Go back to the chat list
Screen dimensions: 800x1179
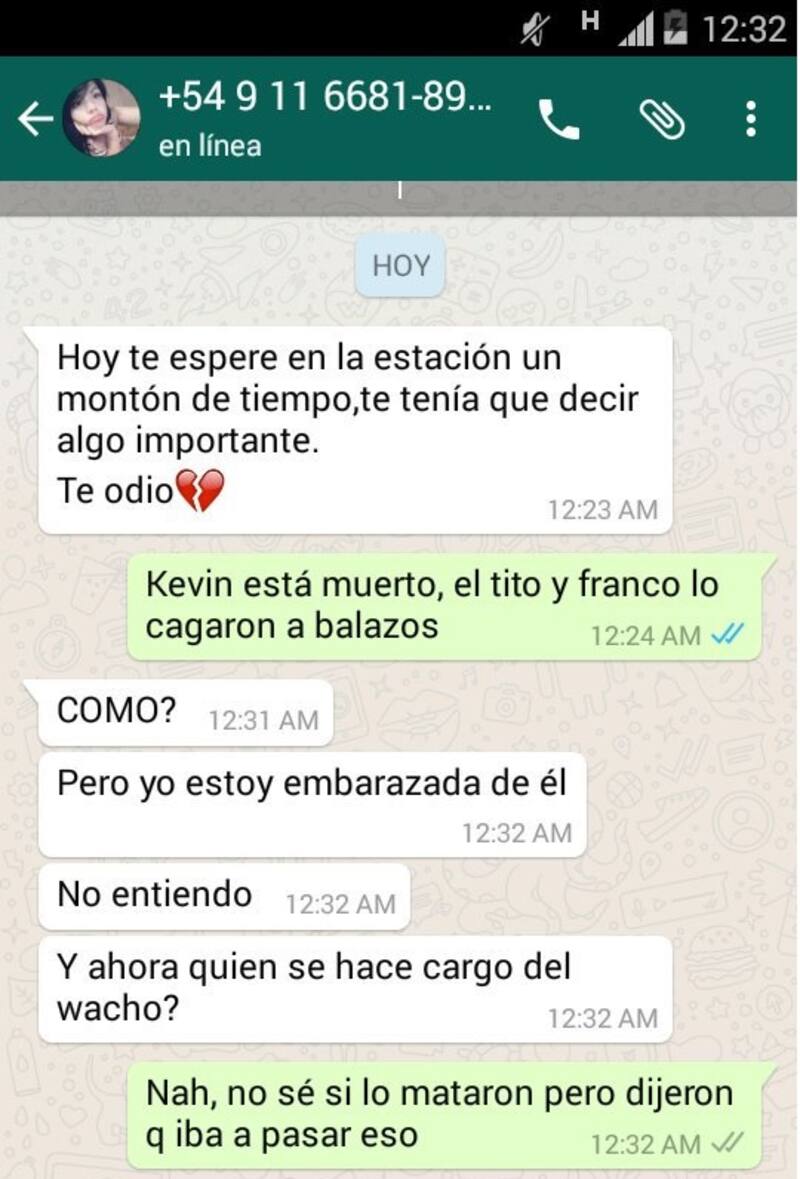[34, 120]
